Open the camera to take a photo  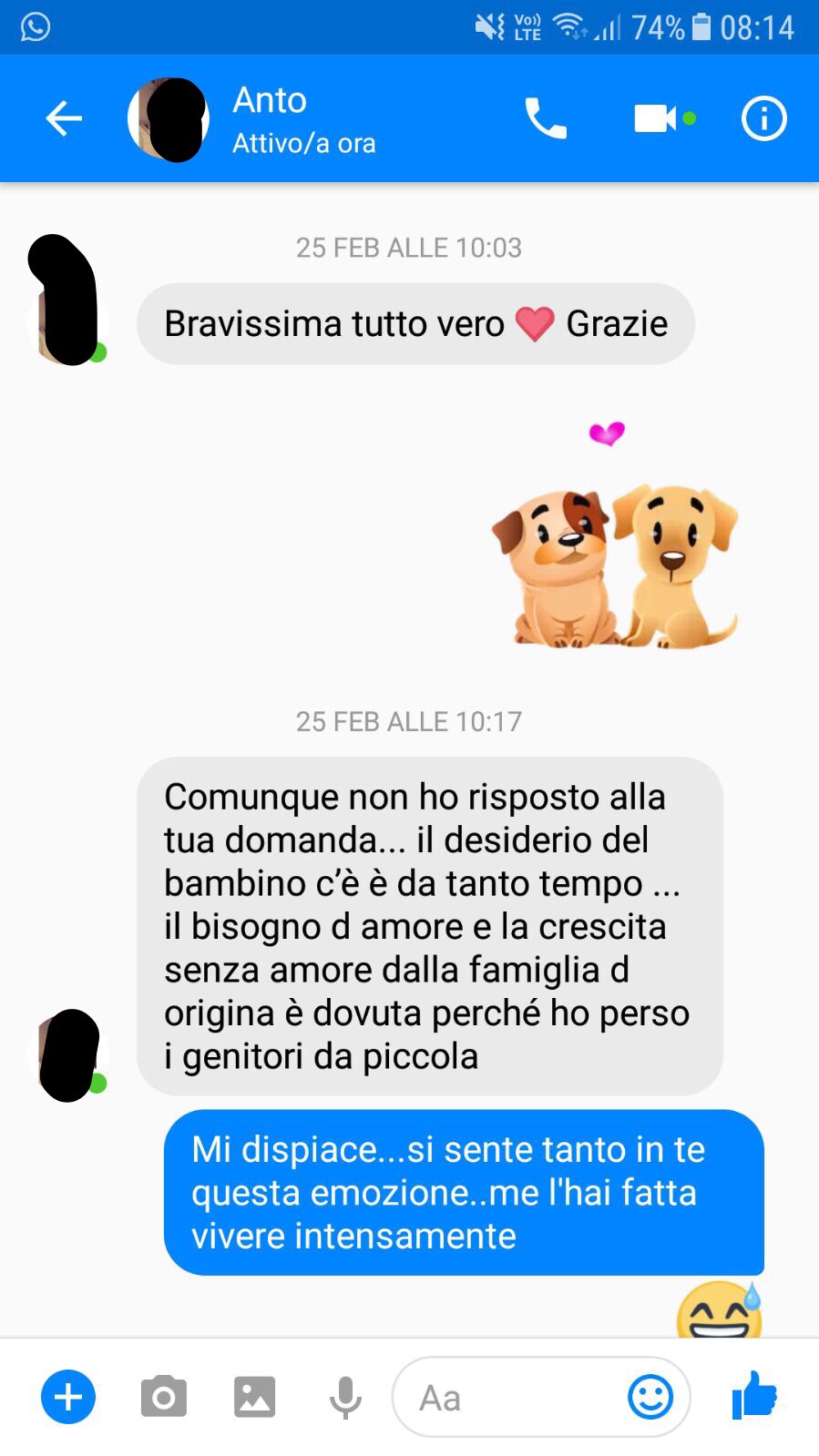pyautogui.click(x=164, y=1397)
